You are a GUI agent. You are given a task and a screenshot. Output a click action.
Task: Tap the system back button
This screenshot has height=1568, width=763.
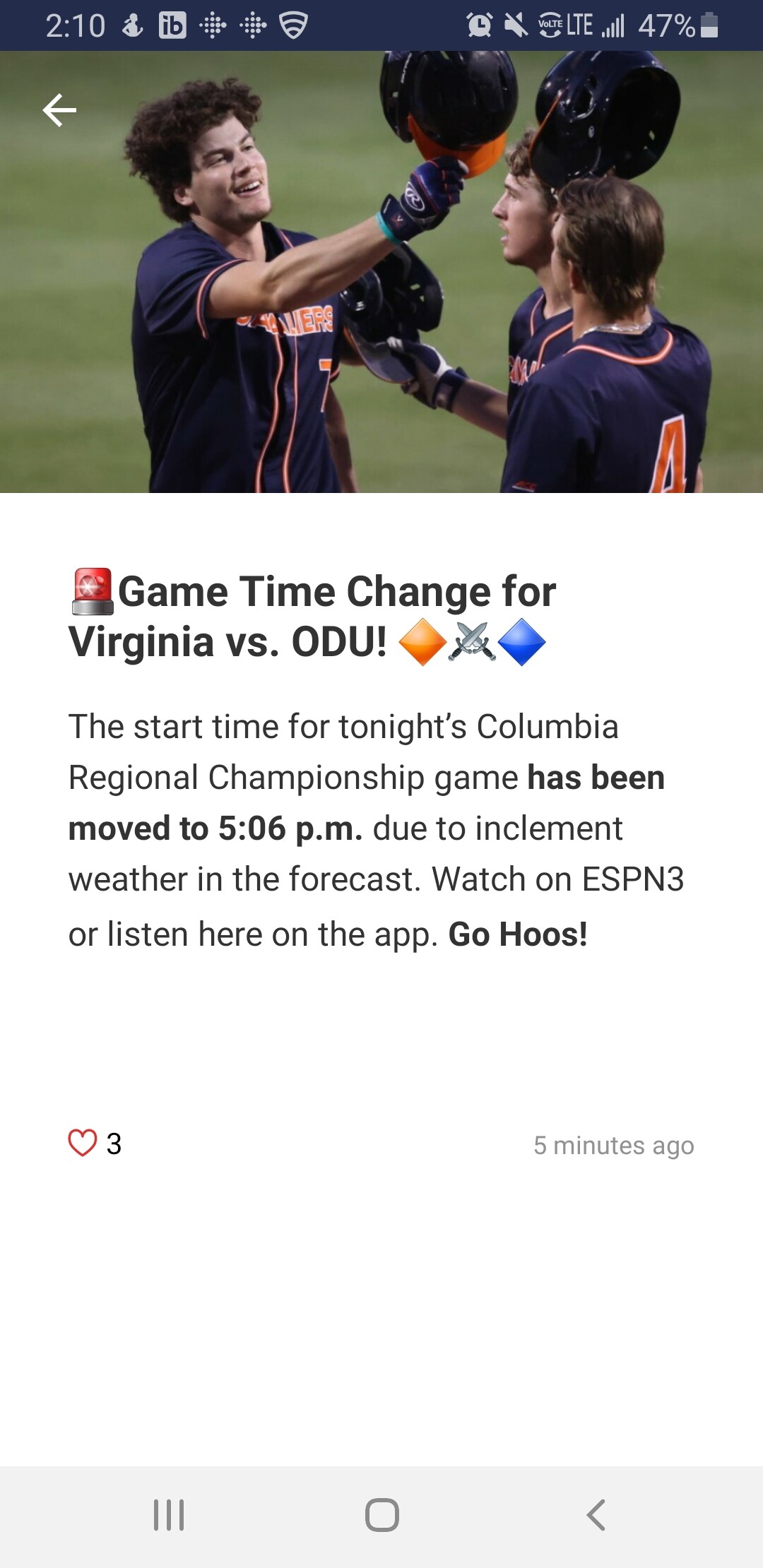click(x=596, y=1514)
